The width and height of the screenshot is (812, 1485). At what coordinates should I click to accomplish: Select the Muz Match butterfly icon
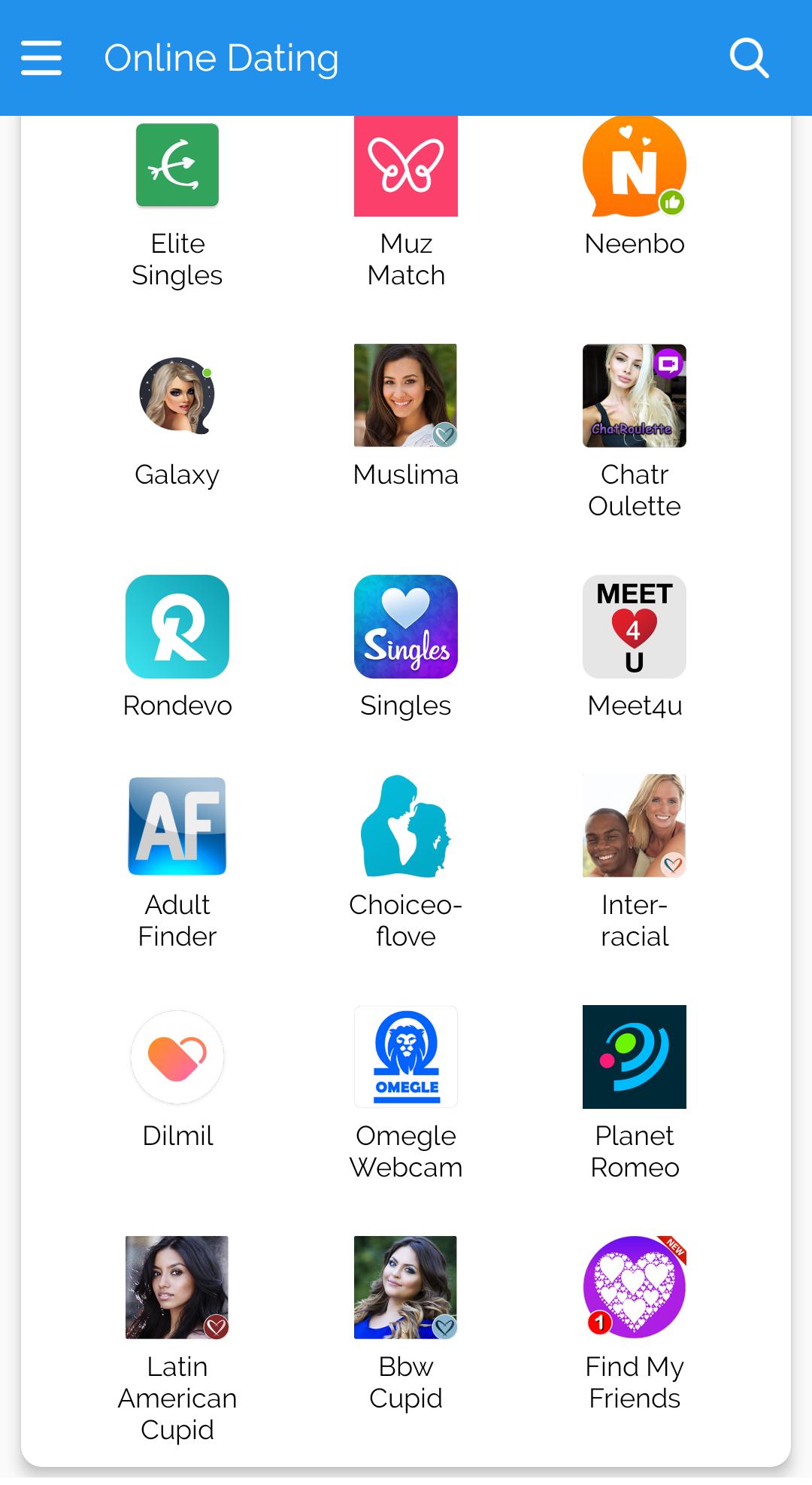click(x=405, y=165)
